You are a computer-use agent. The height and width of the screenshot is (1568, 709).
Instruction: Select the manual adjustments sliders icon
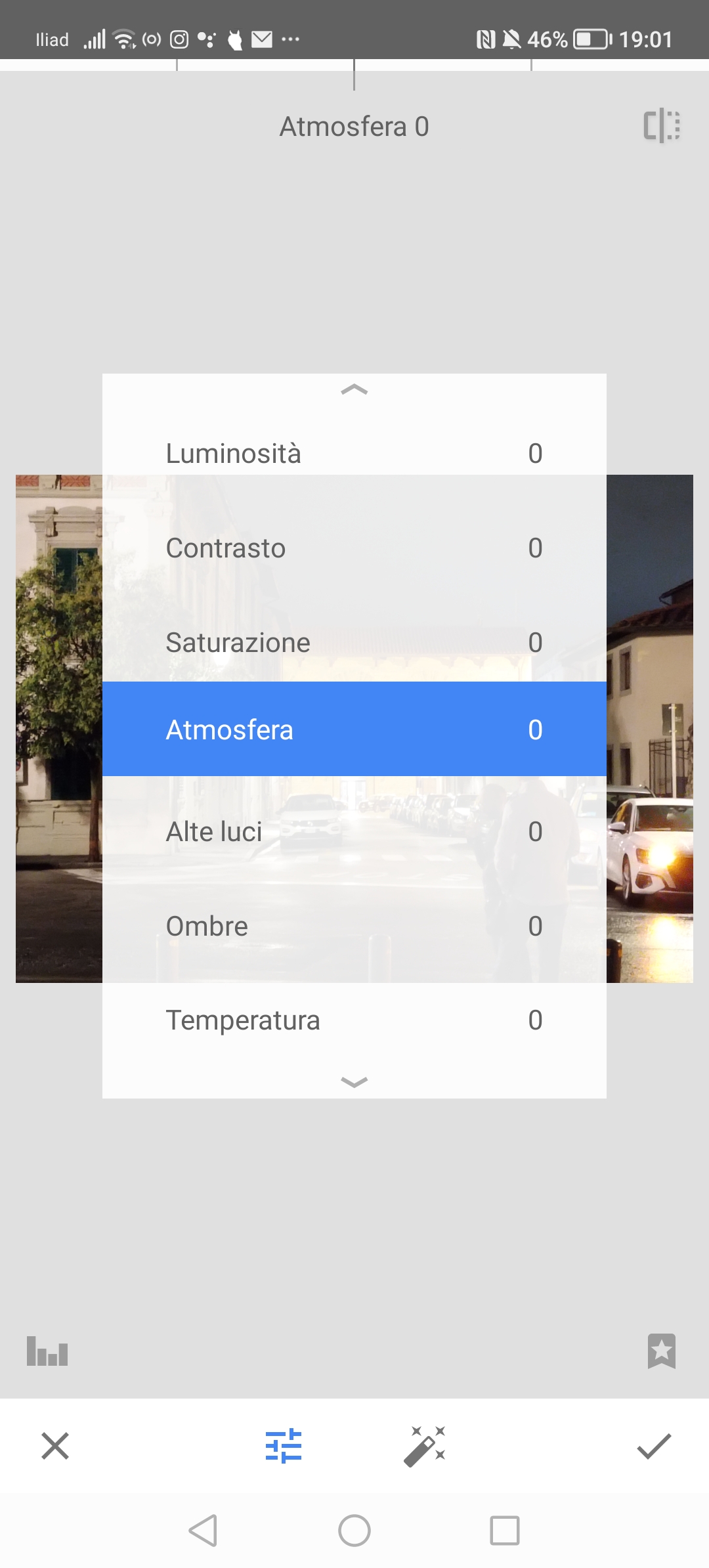point(282,1447)
